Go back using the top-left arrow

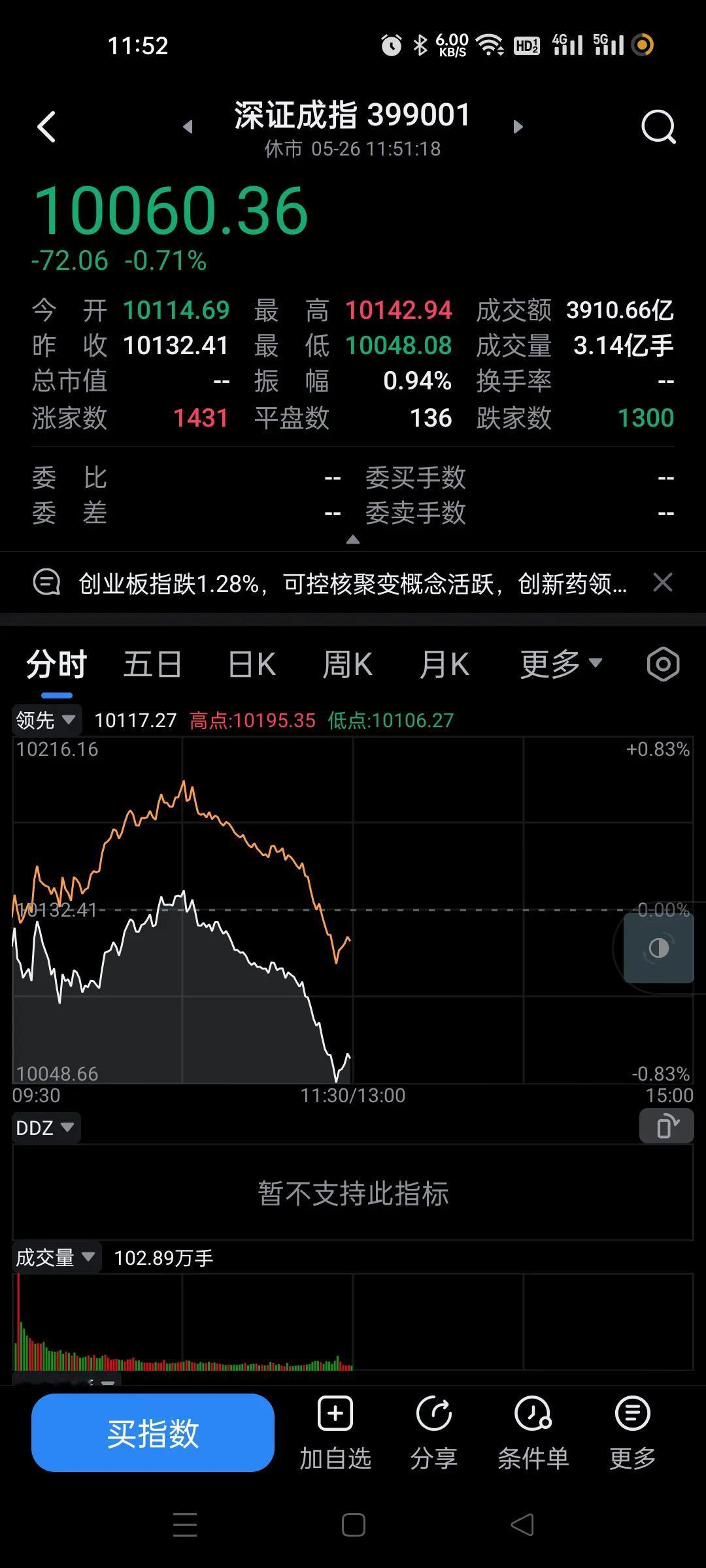point(46,127)
